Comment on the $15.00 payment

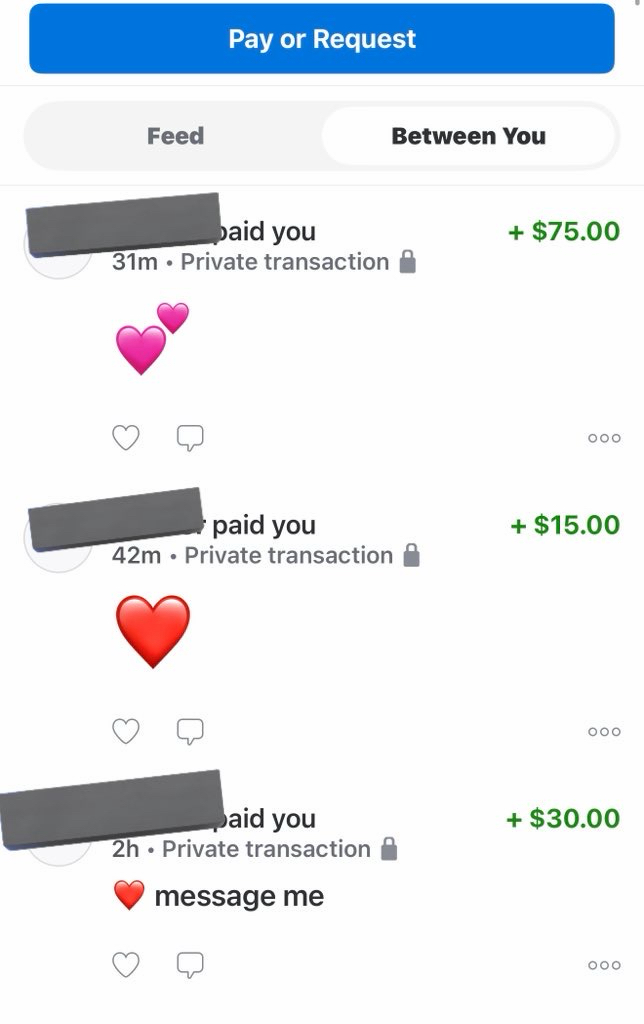tap(190, 731)
